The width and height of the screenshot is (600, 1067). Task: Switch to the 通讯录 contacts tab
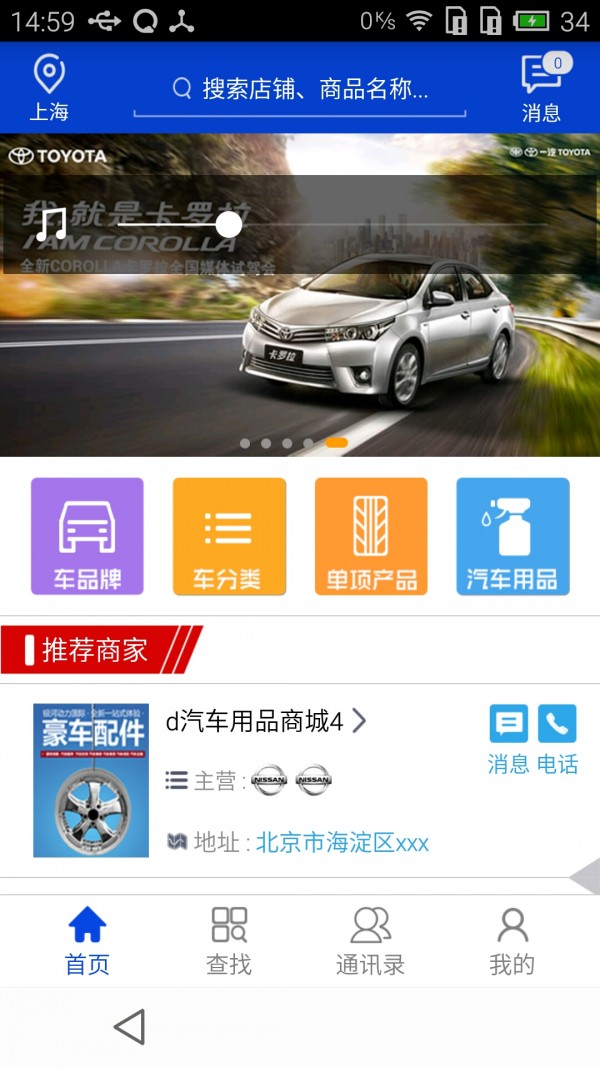tap(370, 941)
